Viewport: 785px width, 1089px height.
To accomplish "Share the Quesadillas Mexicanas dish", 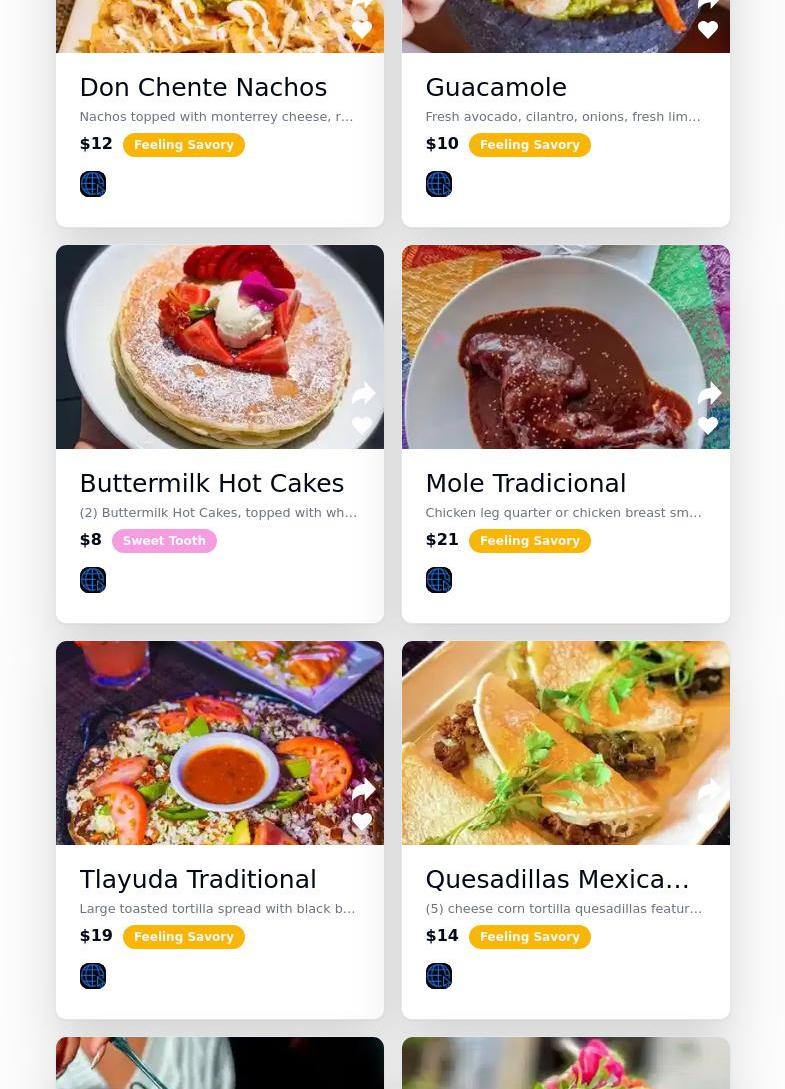I will tap(709, 790).
